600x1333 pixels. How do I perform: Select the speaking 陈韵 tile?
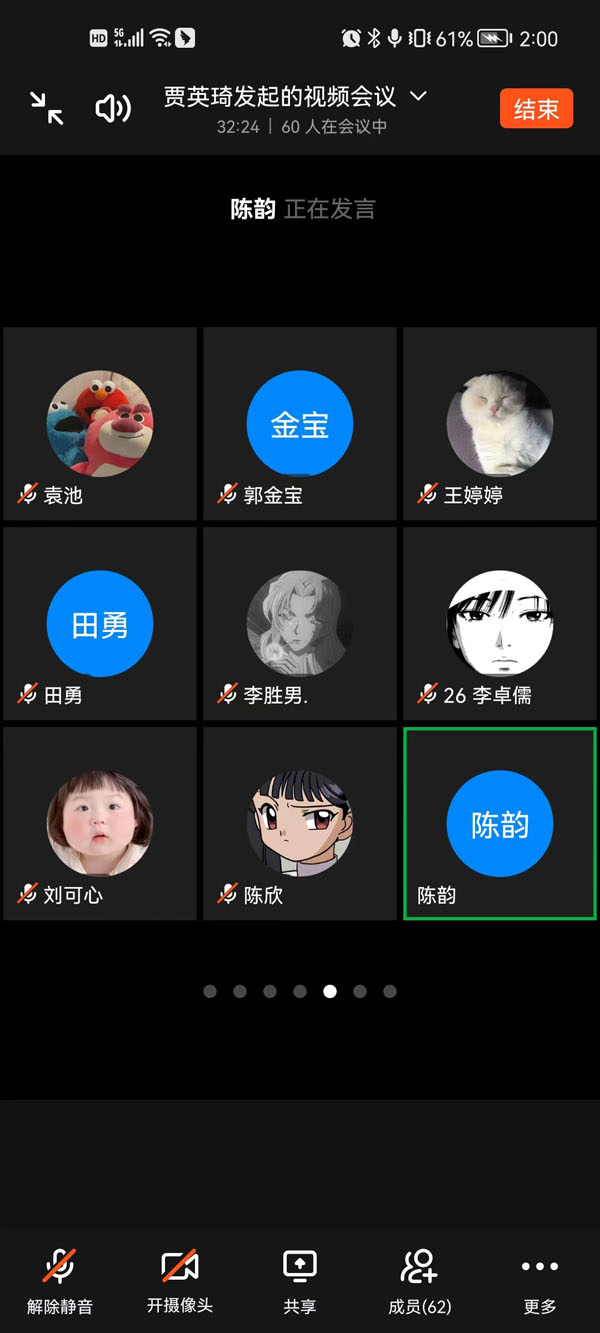pos(499,824)
